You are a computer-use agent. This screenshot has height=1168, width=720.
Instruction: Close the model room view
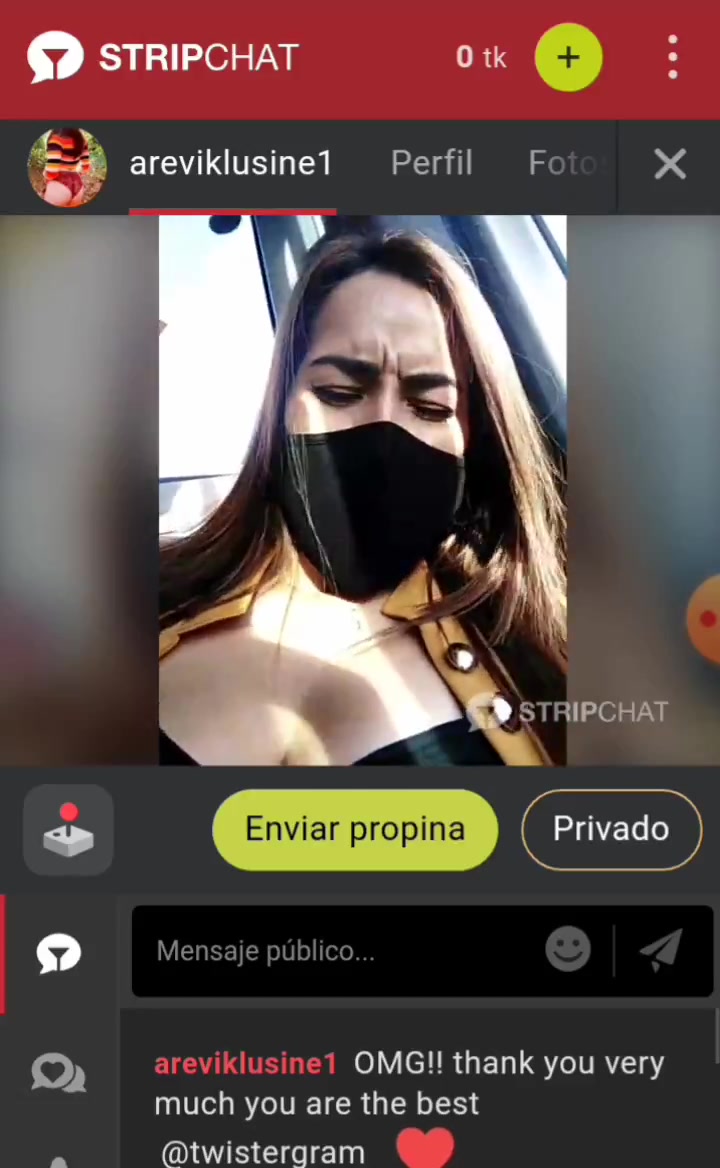(x=669, y=165)
